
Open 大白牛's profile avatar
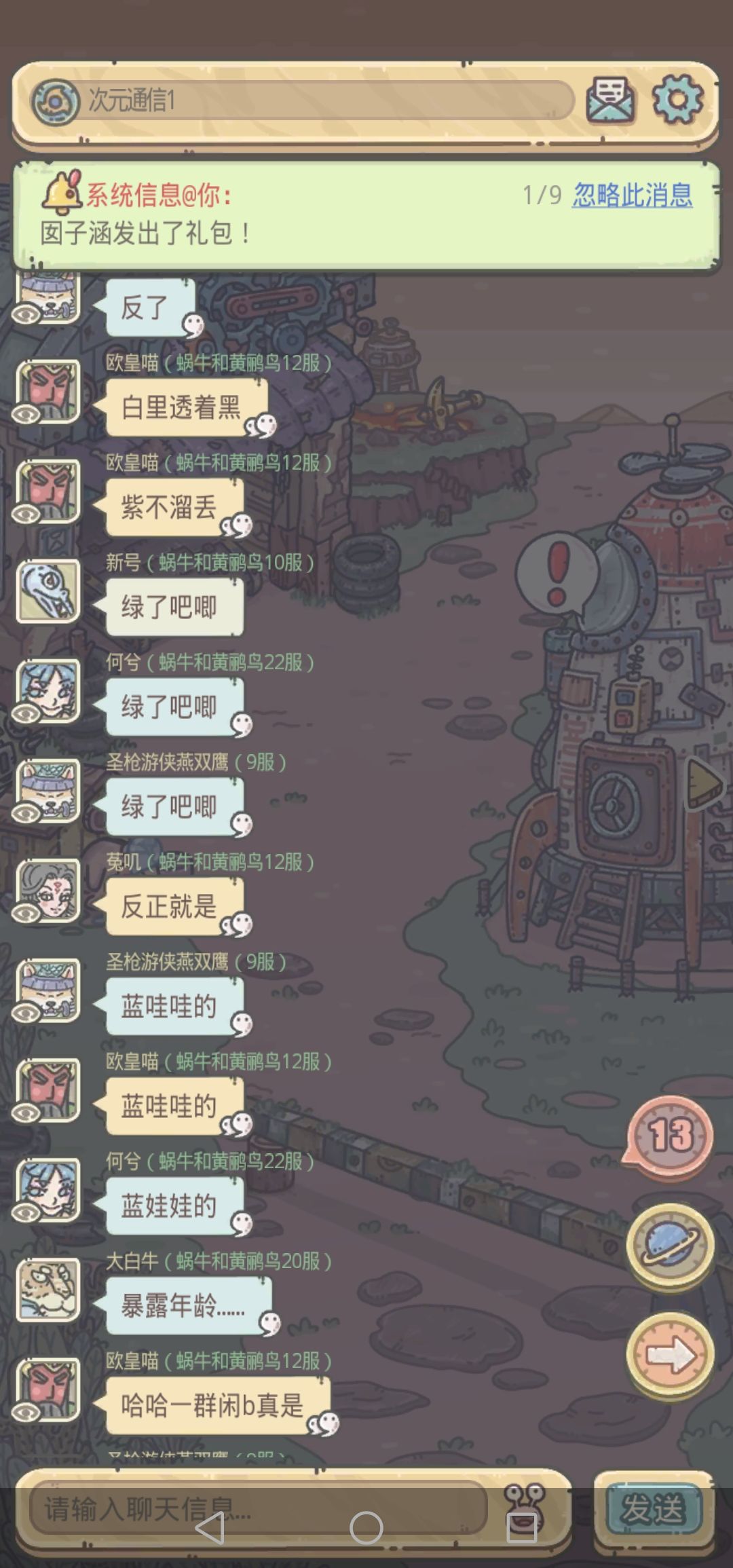tap(48, 1289)
